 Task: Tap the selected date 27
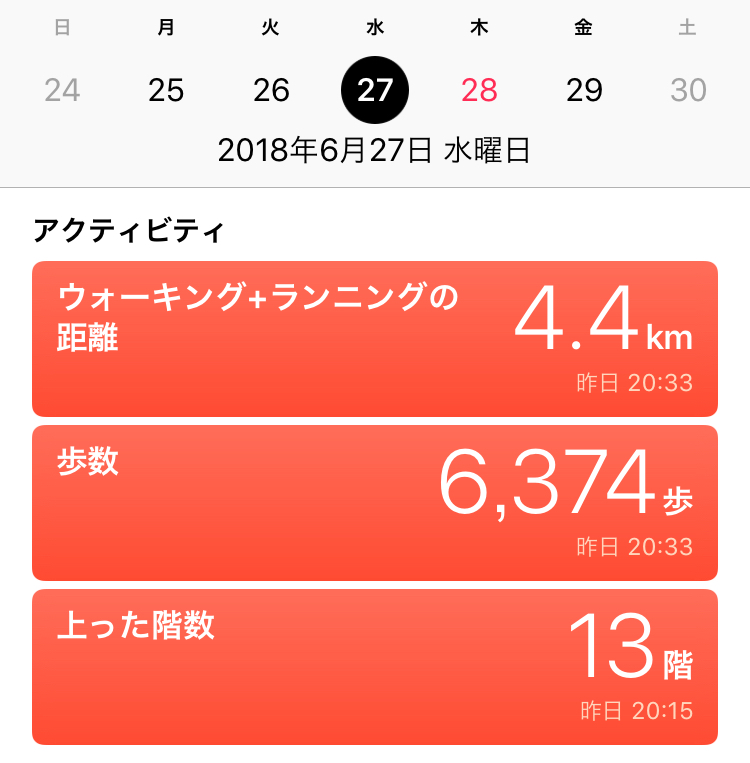click(375, 90)
